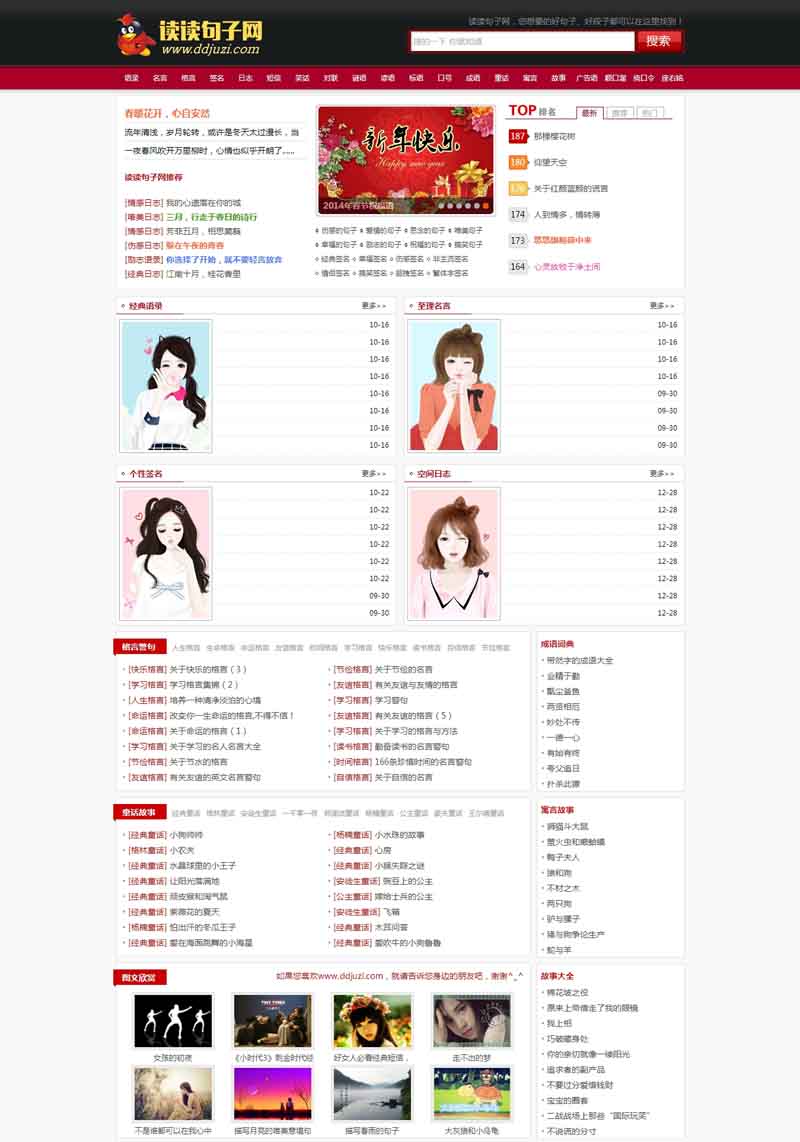Tap 更多 beside 经典语录 section
Viewport: 800px width, 1142px height.
tap(373, 306)
